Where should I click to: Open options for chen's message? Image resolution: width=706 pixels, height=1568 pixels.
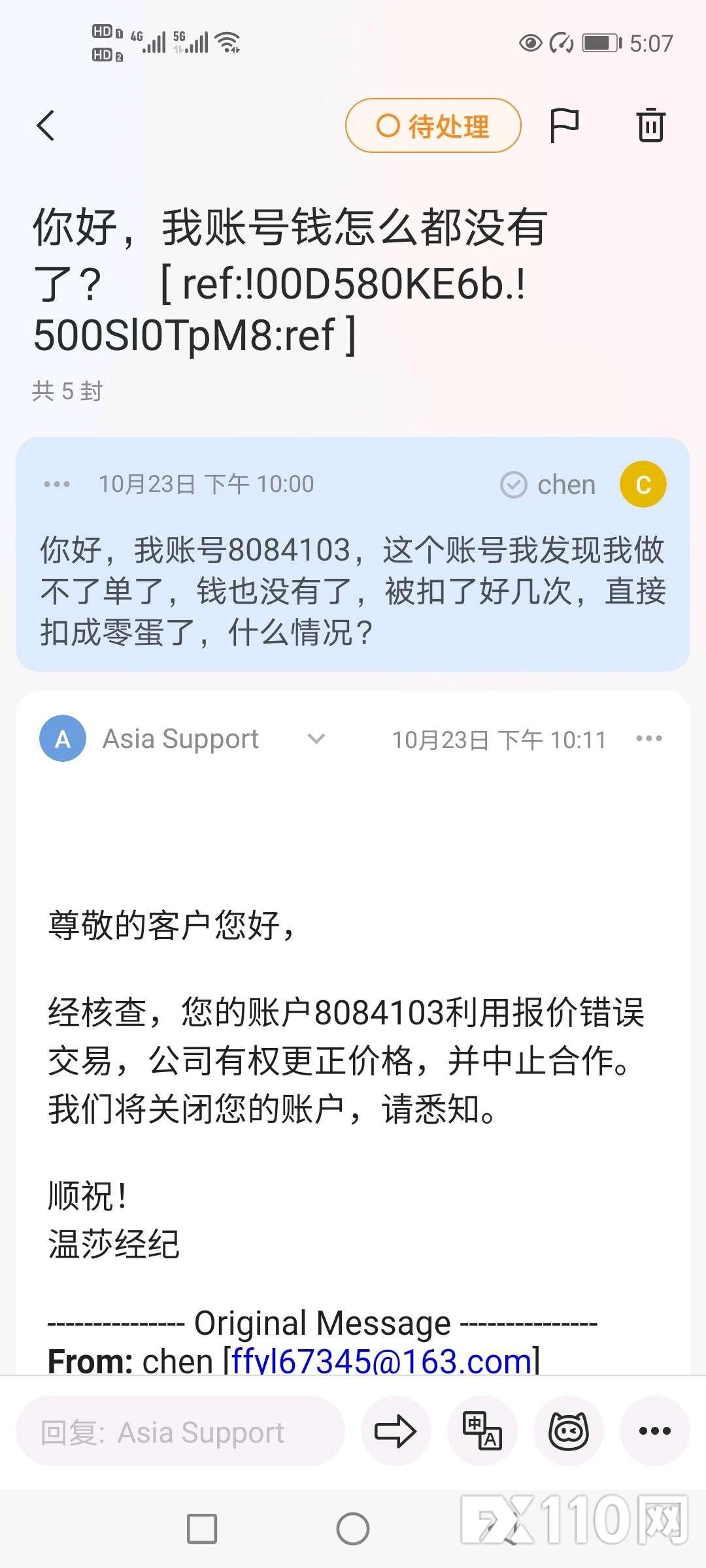pos(57,484)
